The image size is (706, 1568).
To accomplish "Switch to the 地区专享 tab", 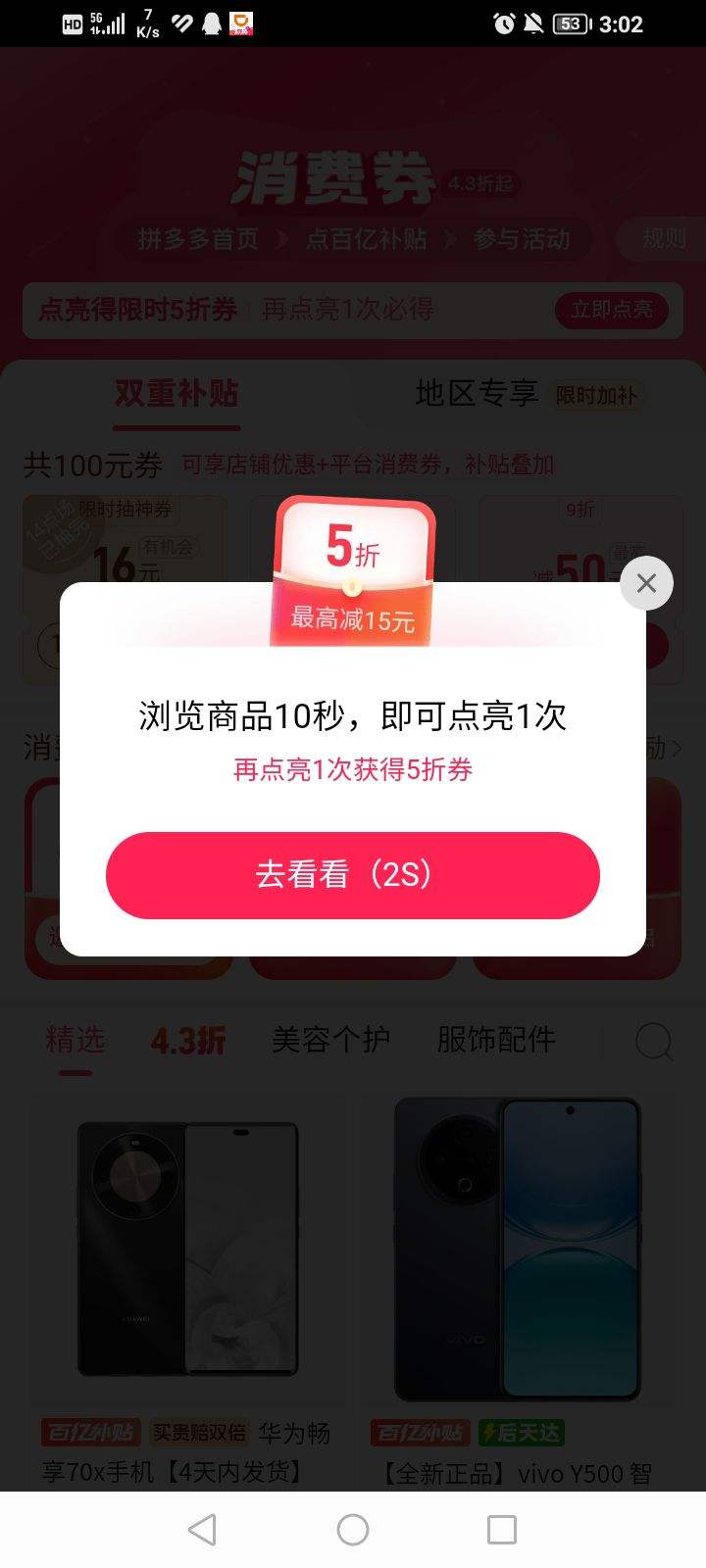I will [478, 394].
